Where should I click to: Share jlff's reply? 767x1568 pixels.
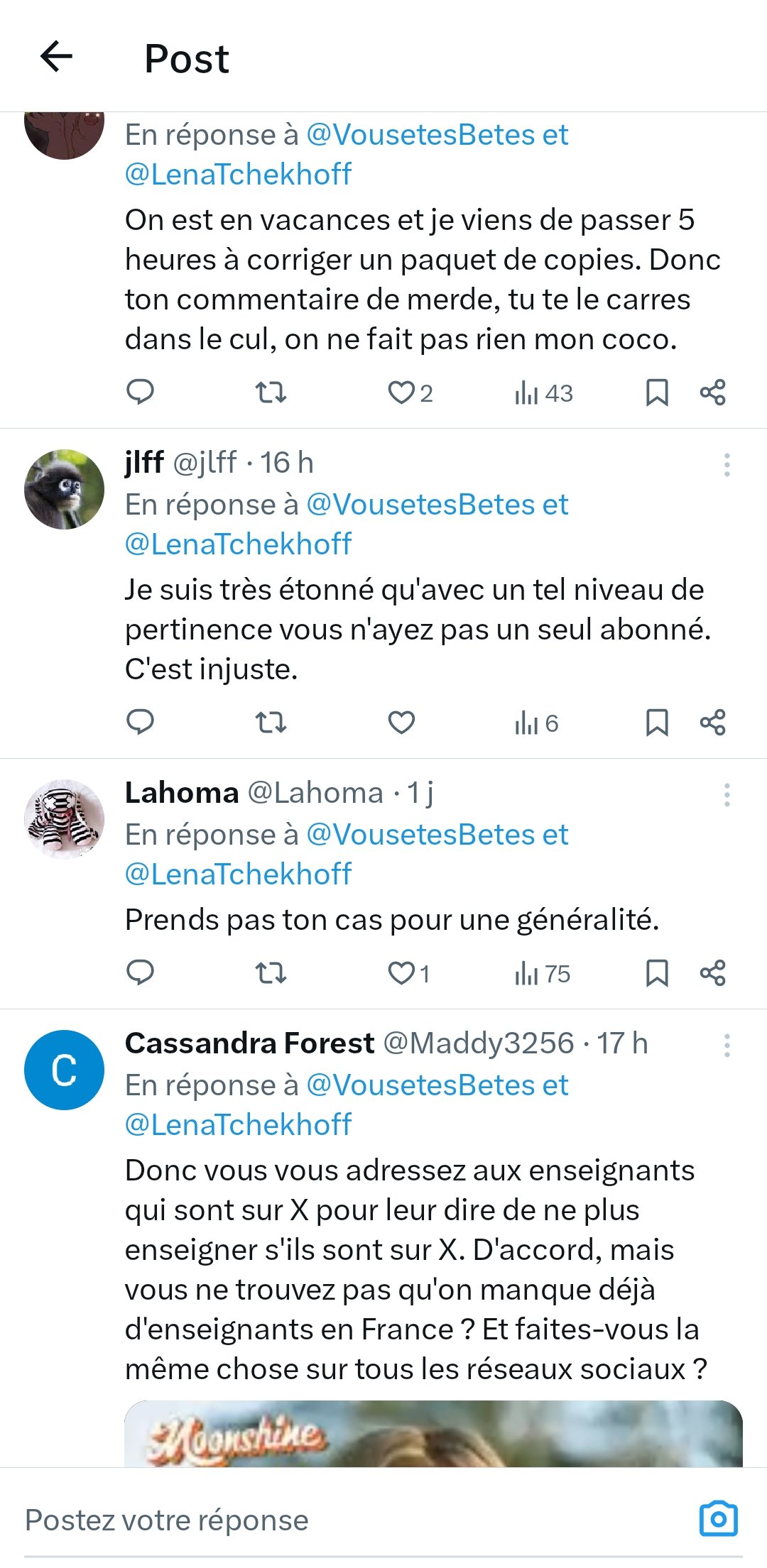click(x=713, y=723)
